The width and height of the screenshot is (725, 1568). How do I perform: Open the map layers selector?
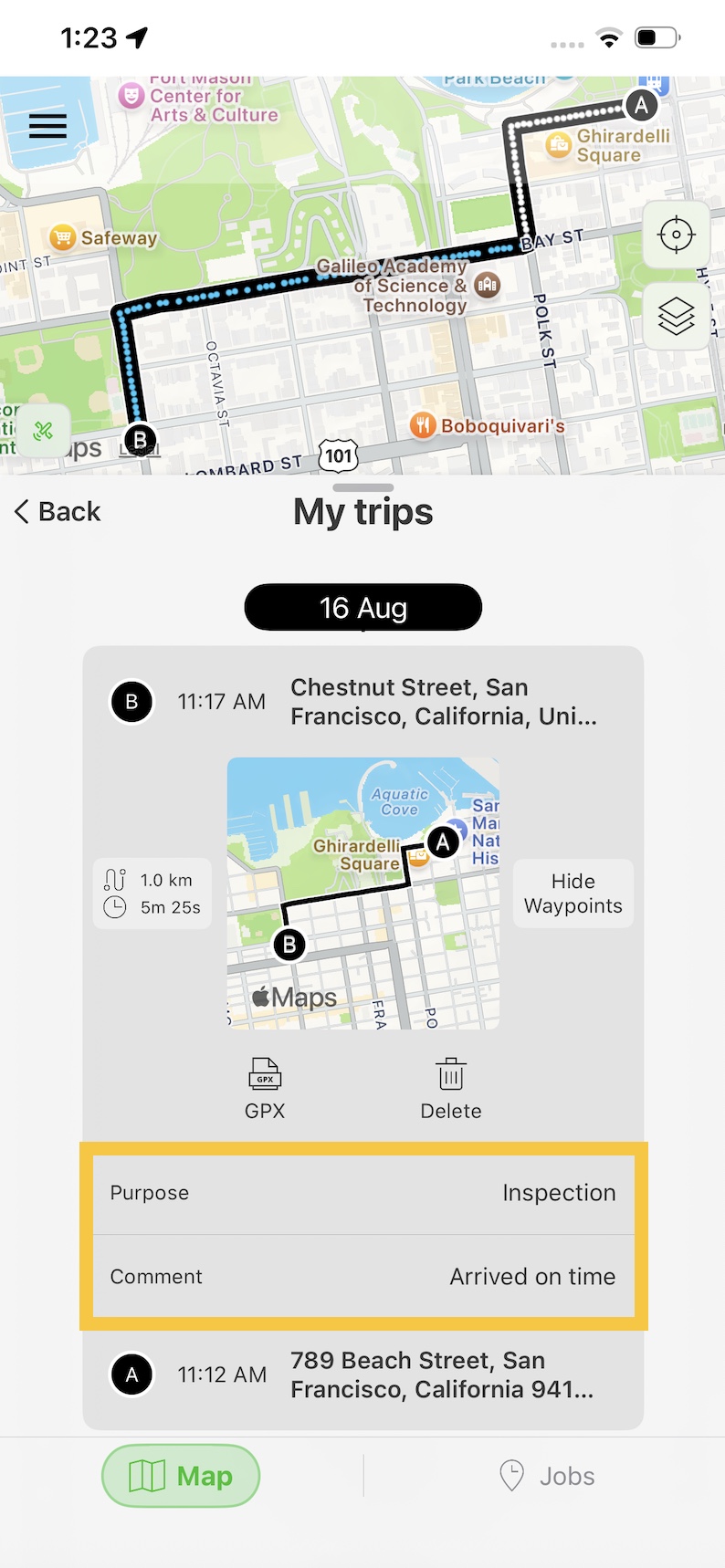pos(676,317)
